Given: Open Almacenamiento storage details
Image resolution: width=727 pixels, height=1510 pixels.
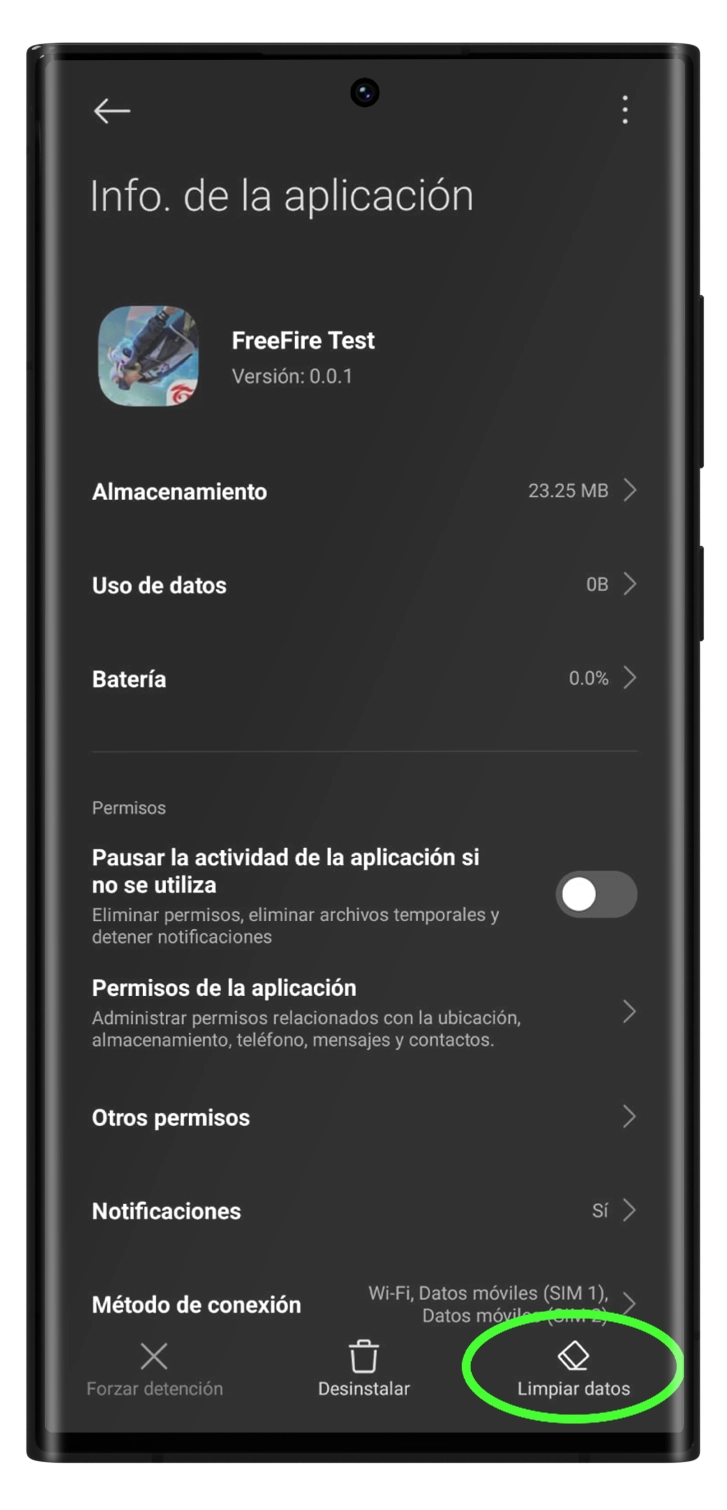Looking at the screenshot, I should click(363, 491).
